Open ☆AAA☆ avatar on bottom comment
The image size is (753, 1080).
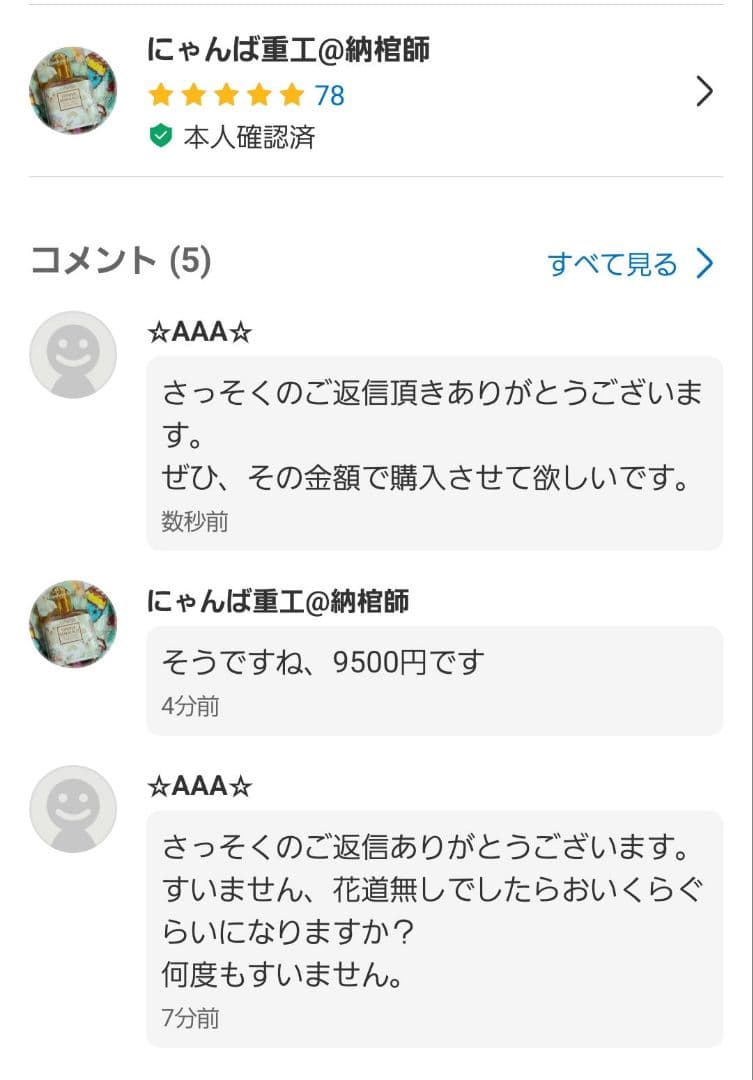coord(72,808)
